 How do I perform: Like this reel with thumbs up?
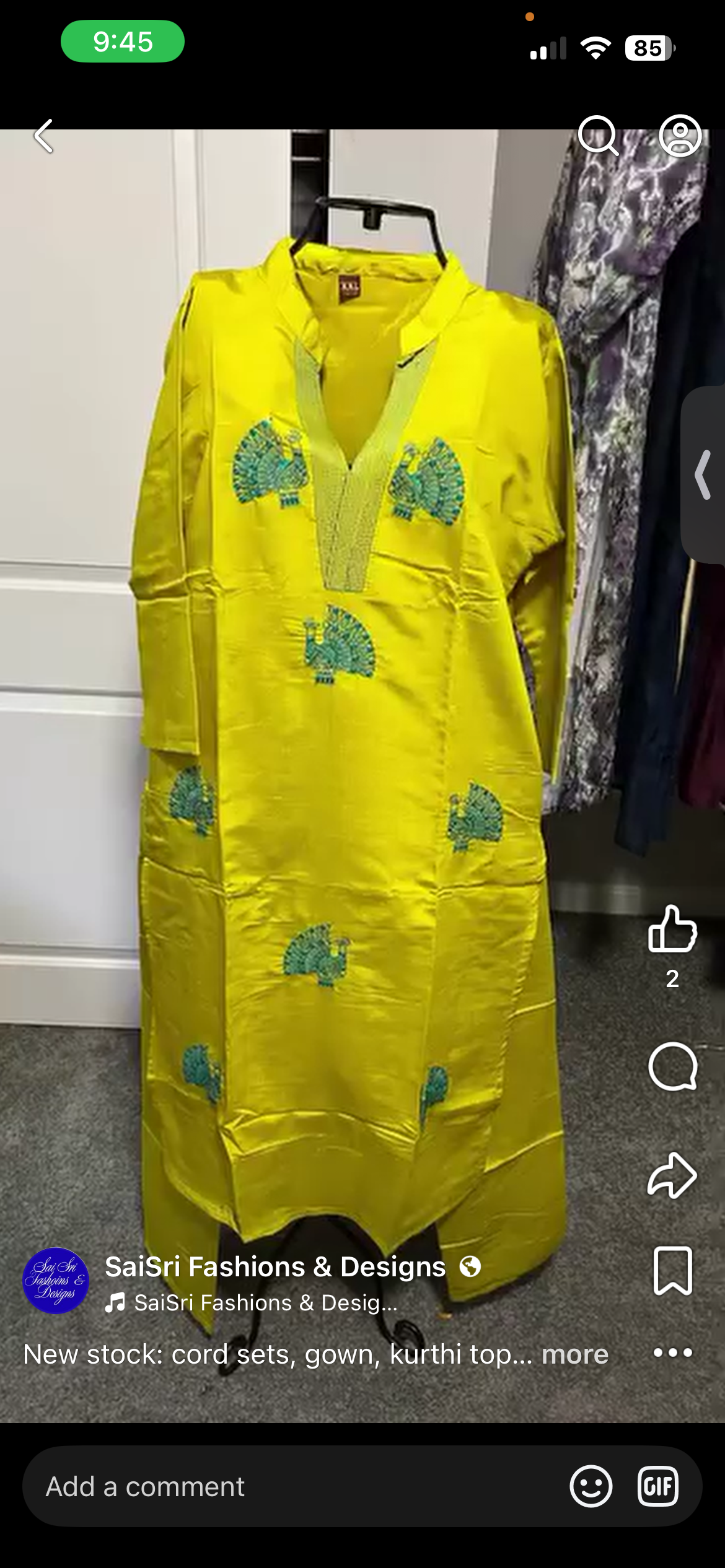[672, 929]
